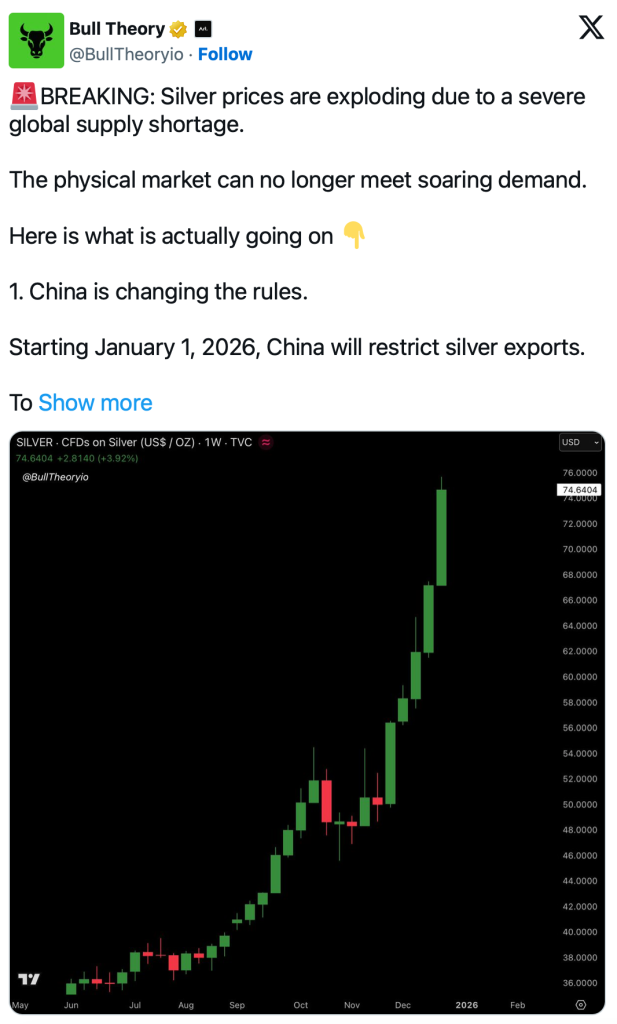Follow the Bull Theory account
The width and height of the screenshot is (617, 1024).
[x=225, y=54]
